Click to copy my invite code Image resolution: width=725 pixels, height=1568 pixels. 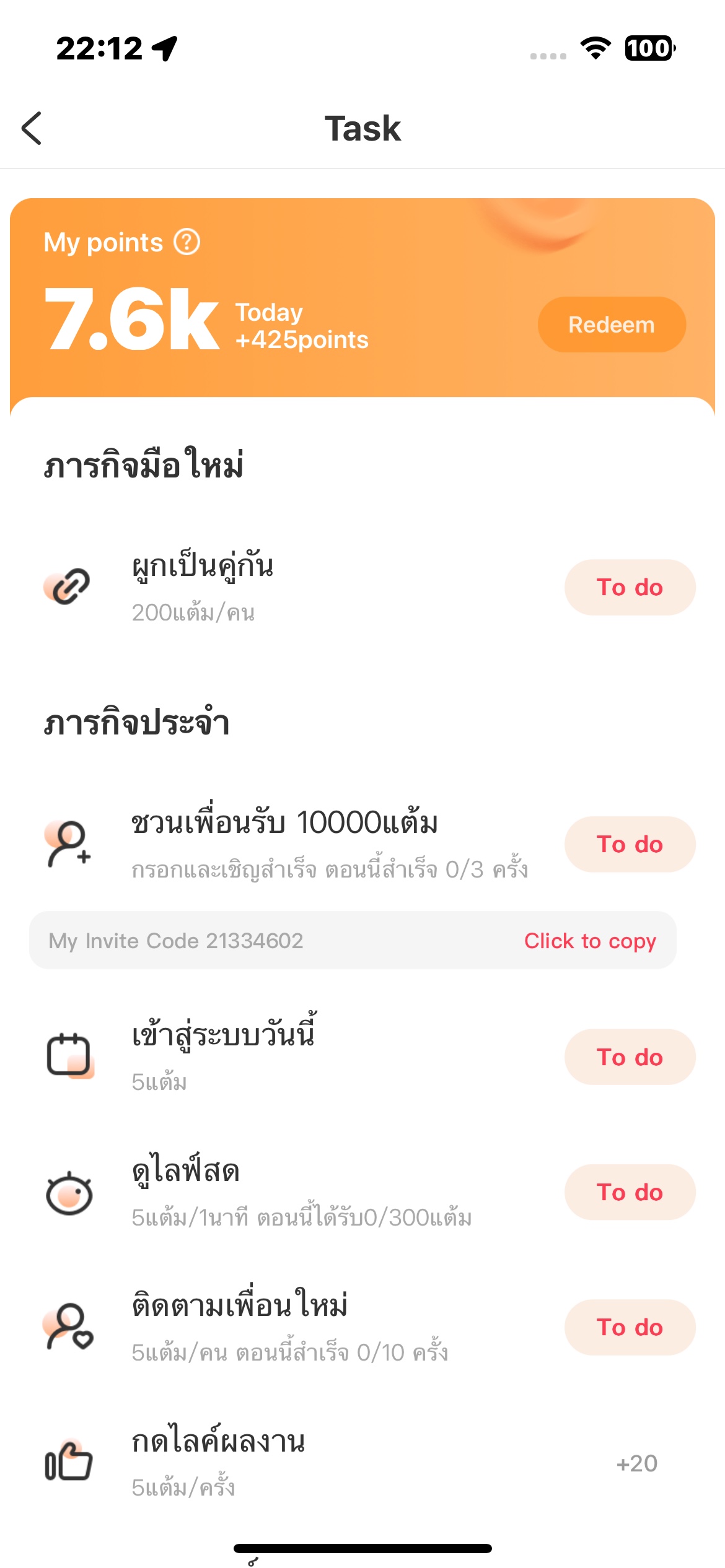point(590,941)
